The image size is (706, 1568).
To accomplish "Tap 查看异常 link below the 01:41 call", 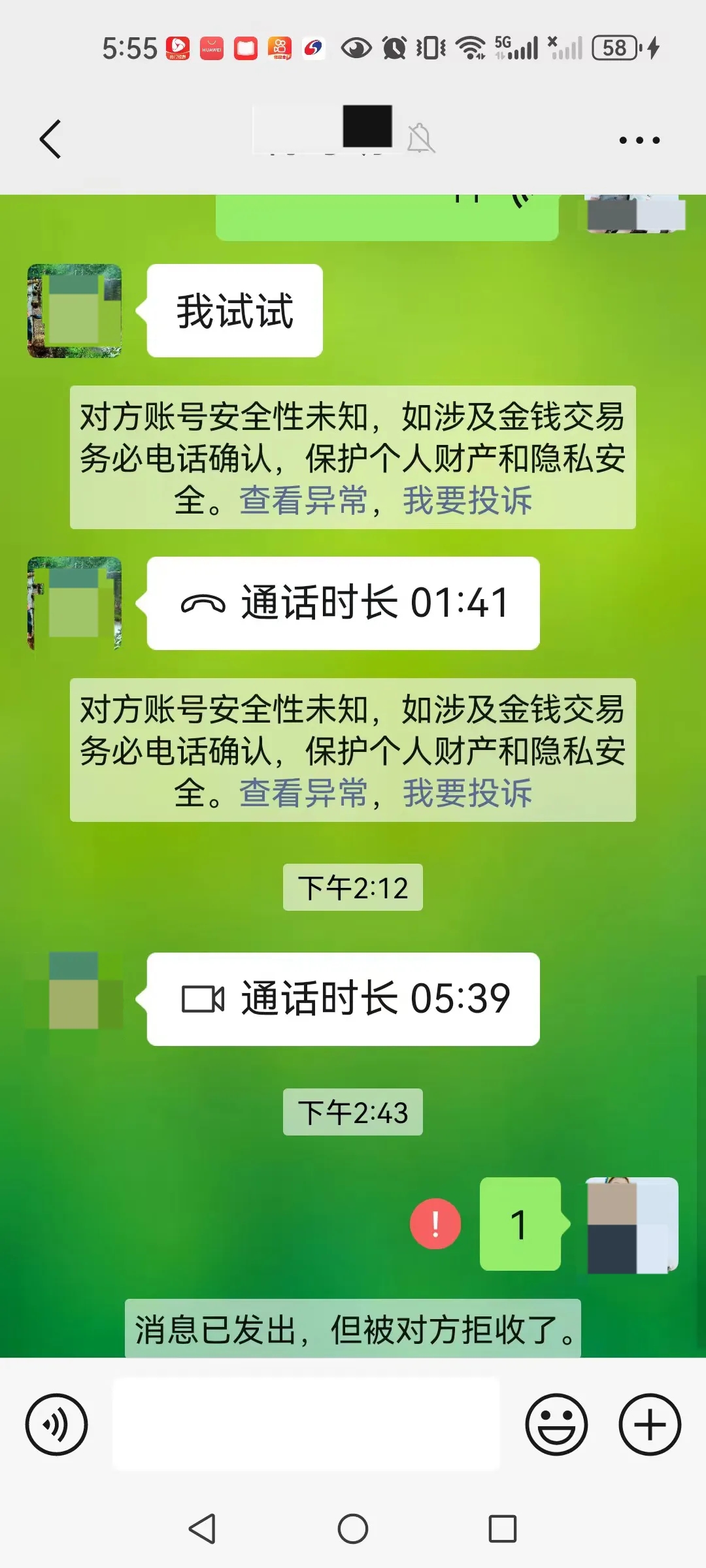I will point(303,794).
